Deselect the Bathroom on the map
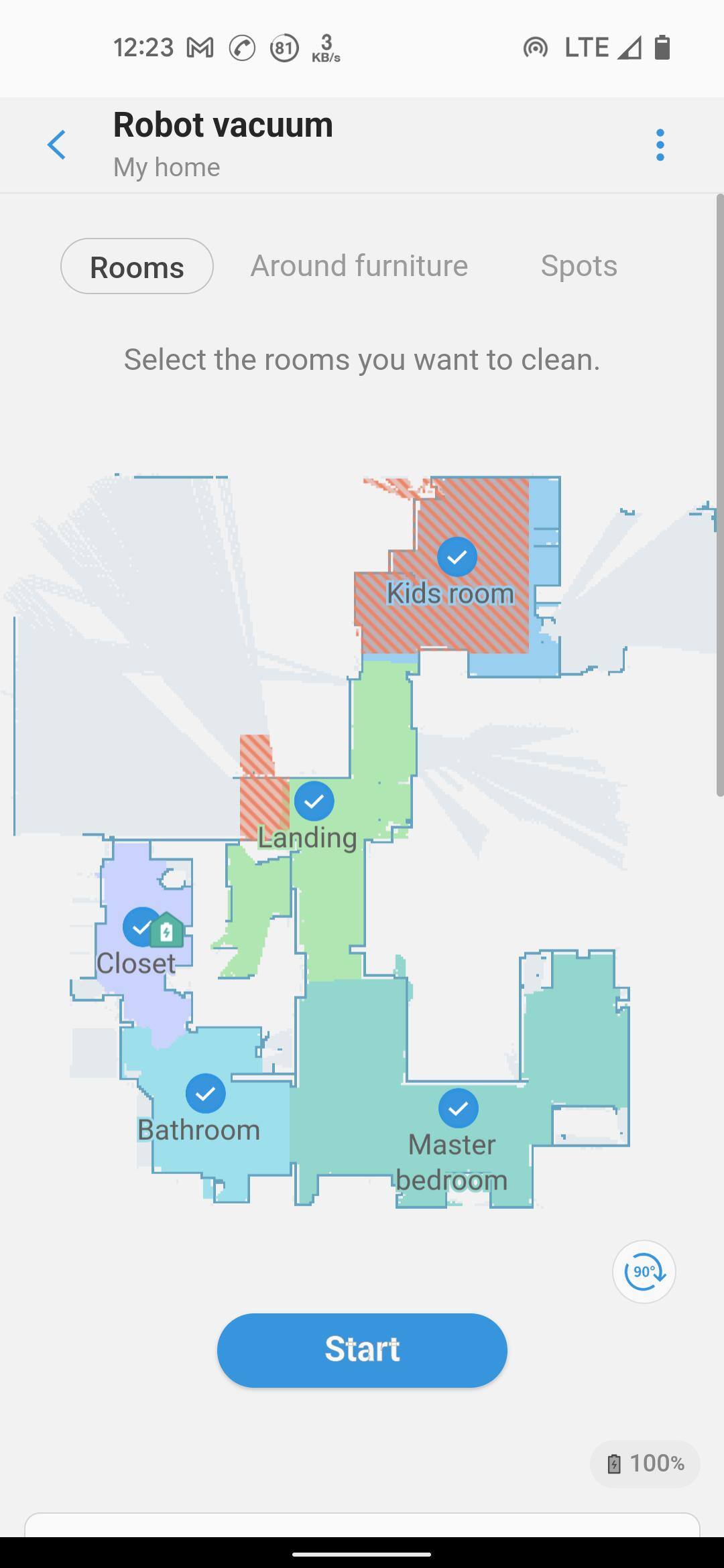The image size is (724, 1568). tap(205, 1094)
